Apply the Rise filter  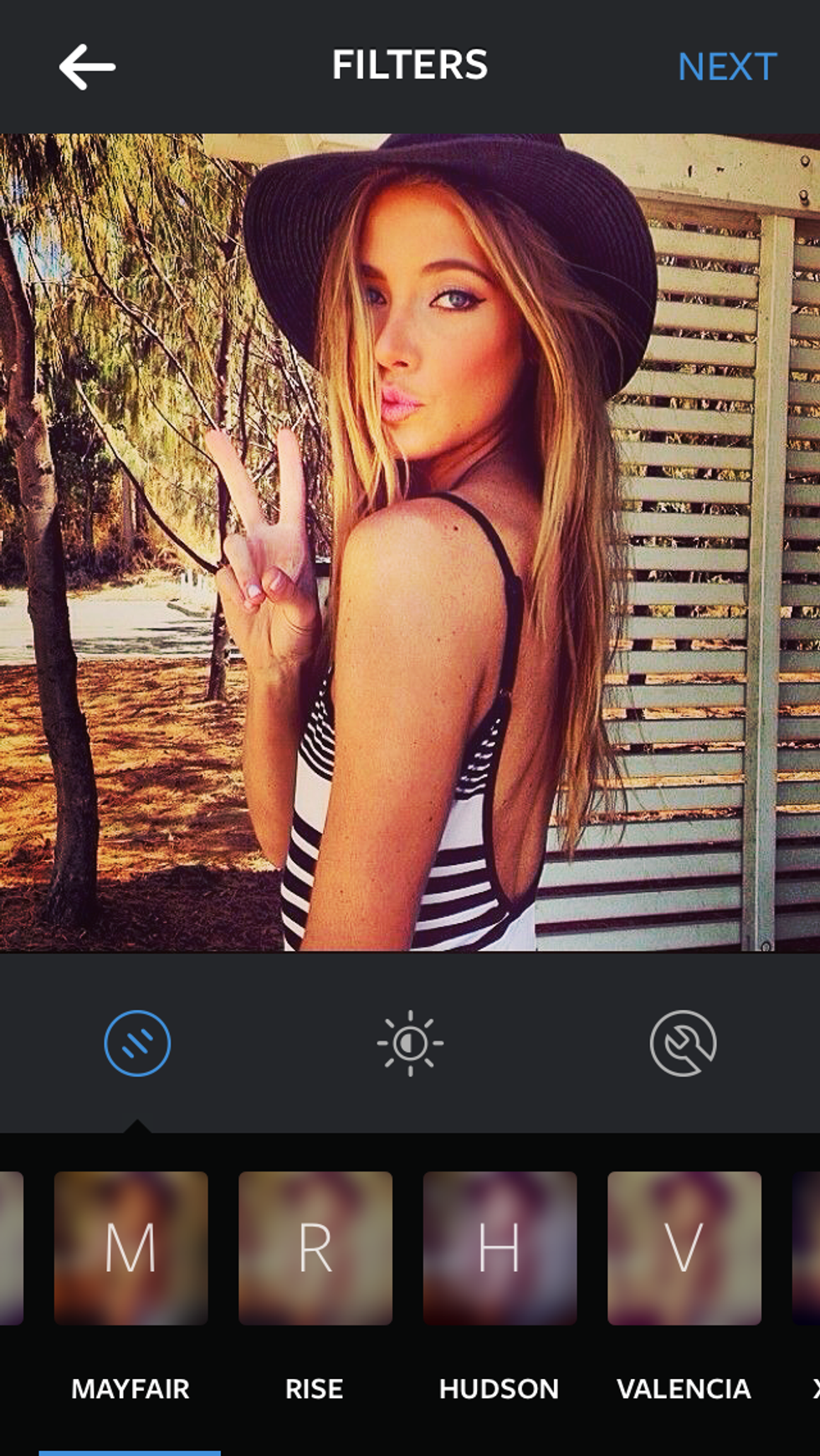(x=315, y=1248)
